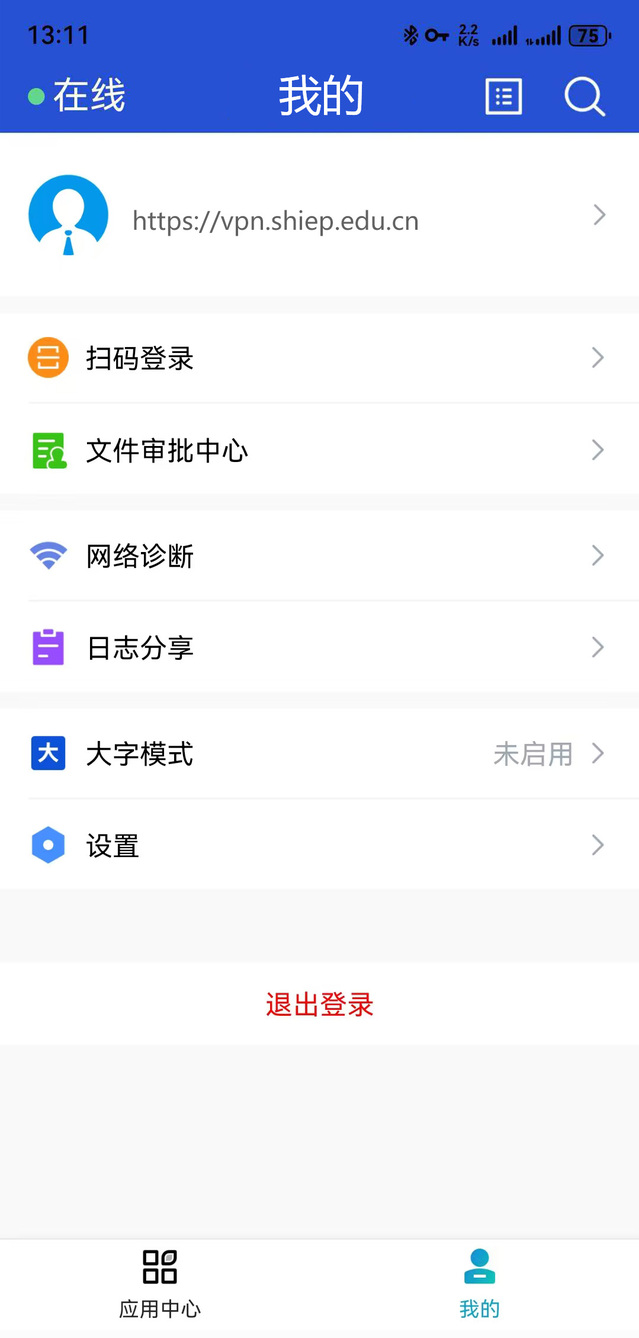The image size is (639, 1338).
Task: Open 日志分享 log sharing
Action: (319, 648)
